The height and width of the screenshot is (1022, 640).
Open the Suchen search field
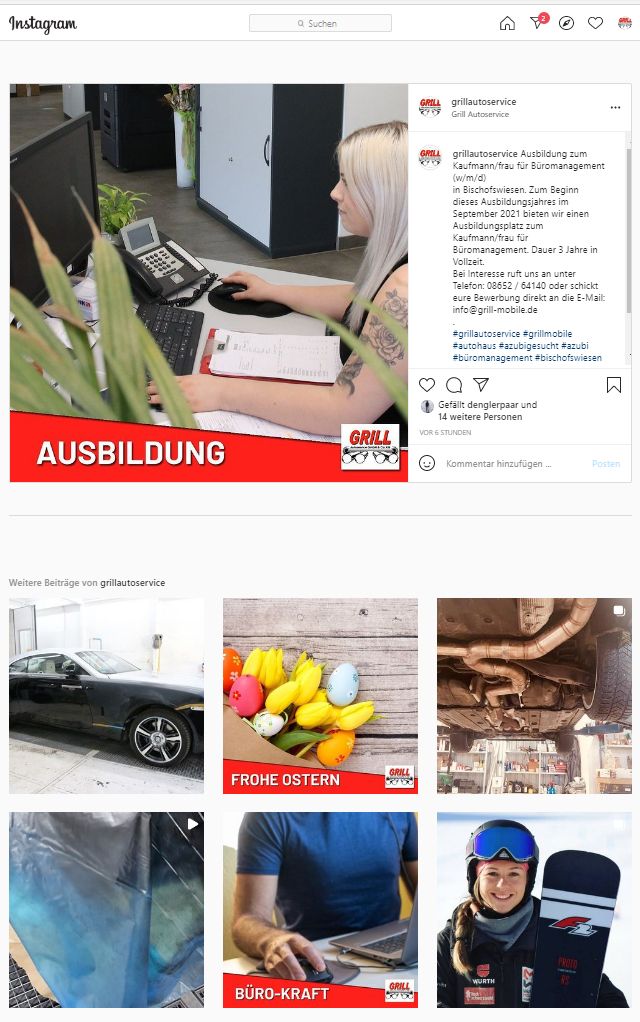[320, 23]
